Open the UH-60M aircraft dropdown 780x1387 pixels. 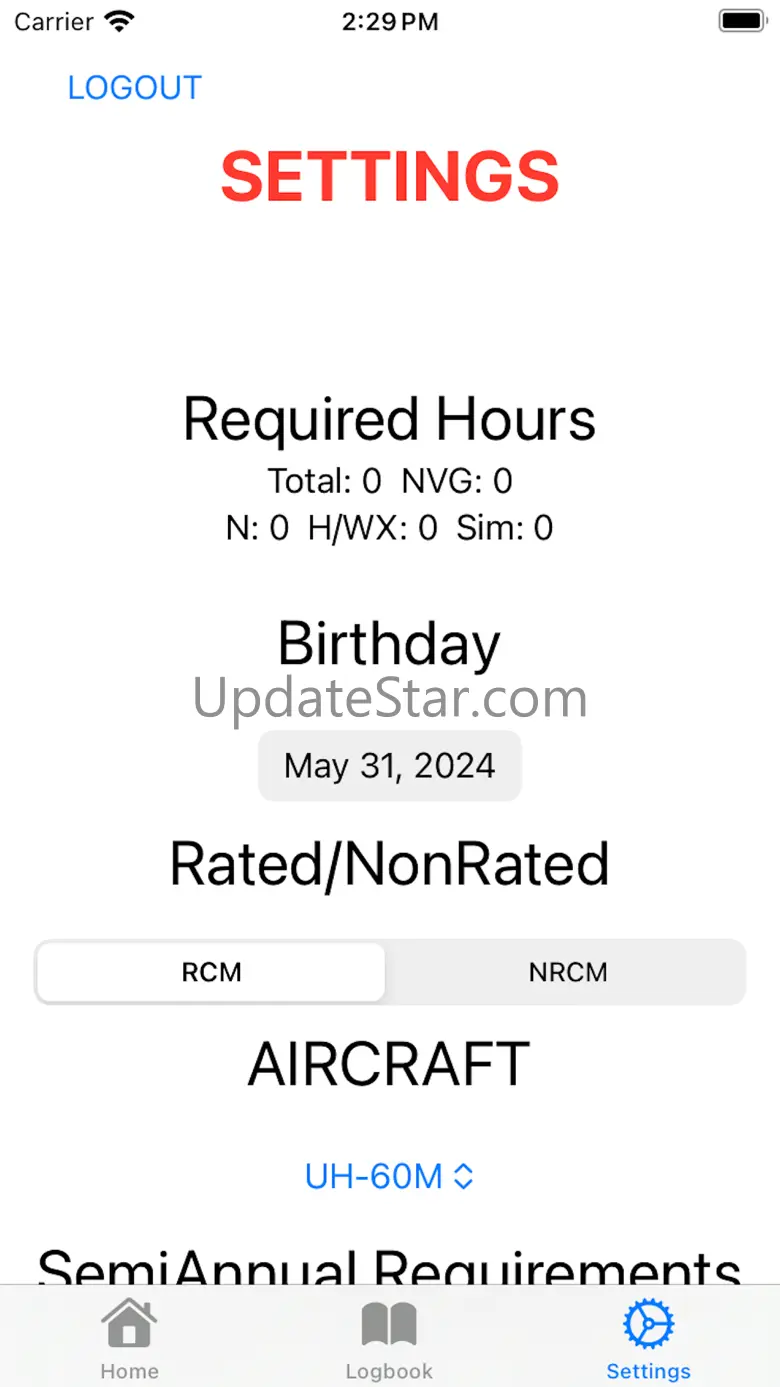click(x=389, y=1176)
